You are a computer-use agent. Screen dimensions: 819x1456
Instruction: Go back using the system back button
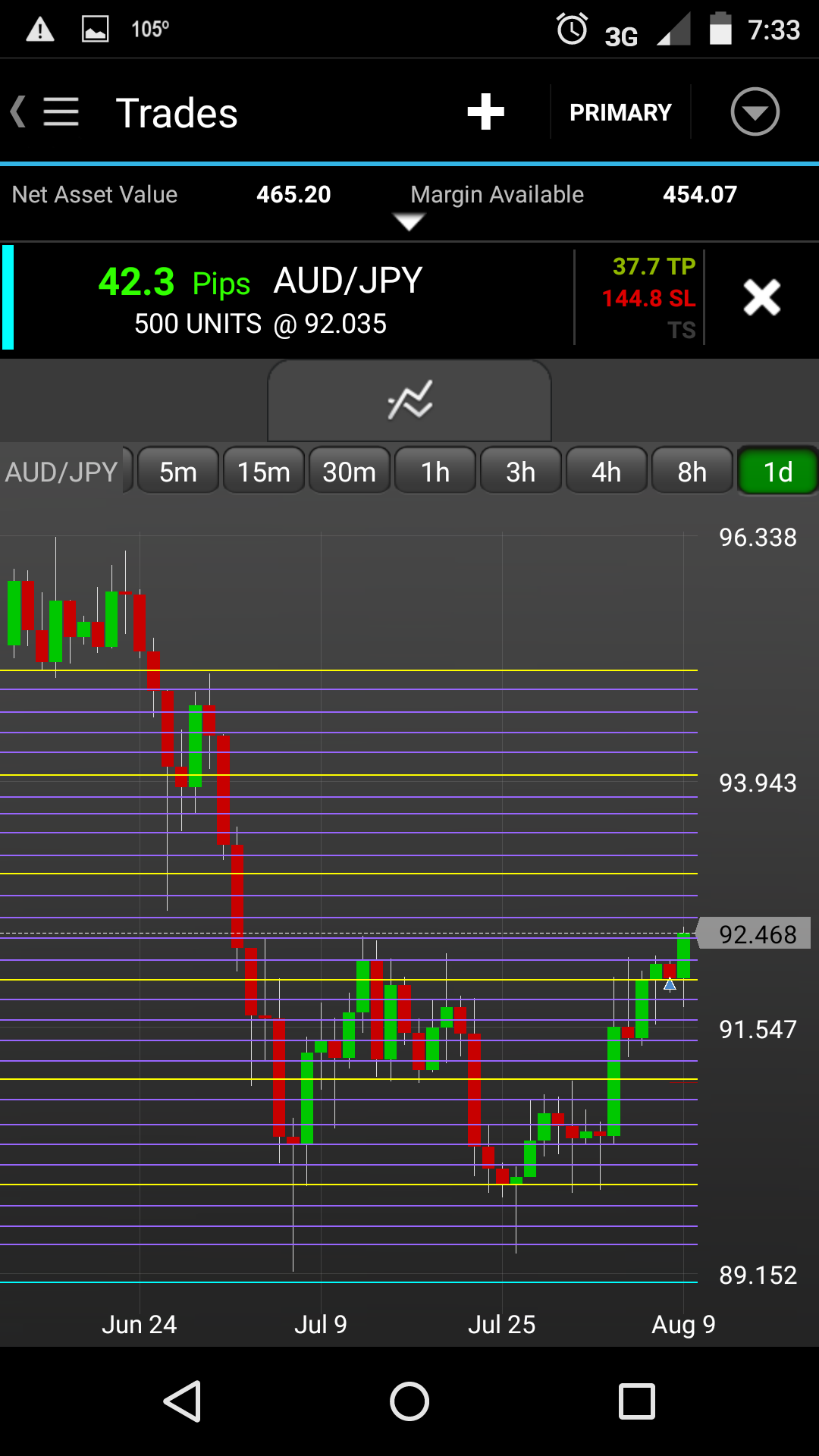[x=182, y=1401]
